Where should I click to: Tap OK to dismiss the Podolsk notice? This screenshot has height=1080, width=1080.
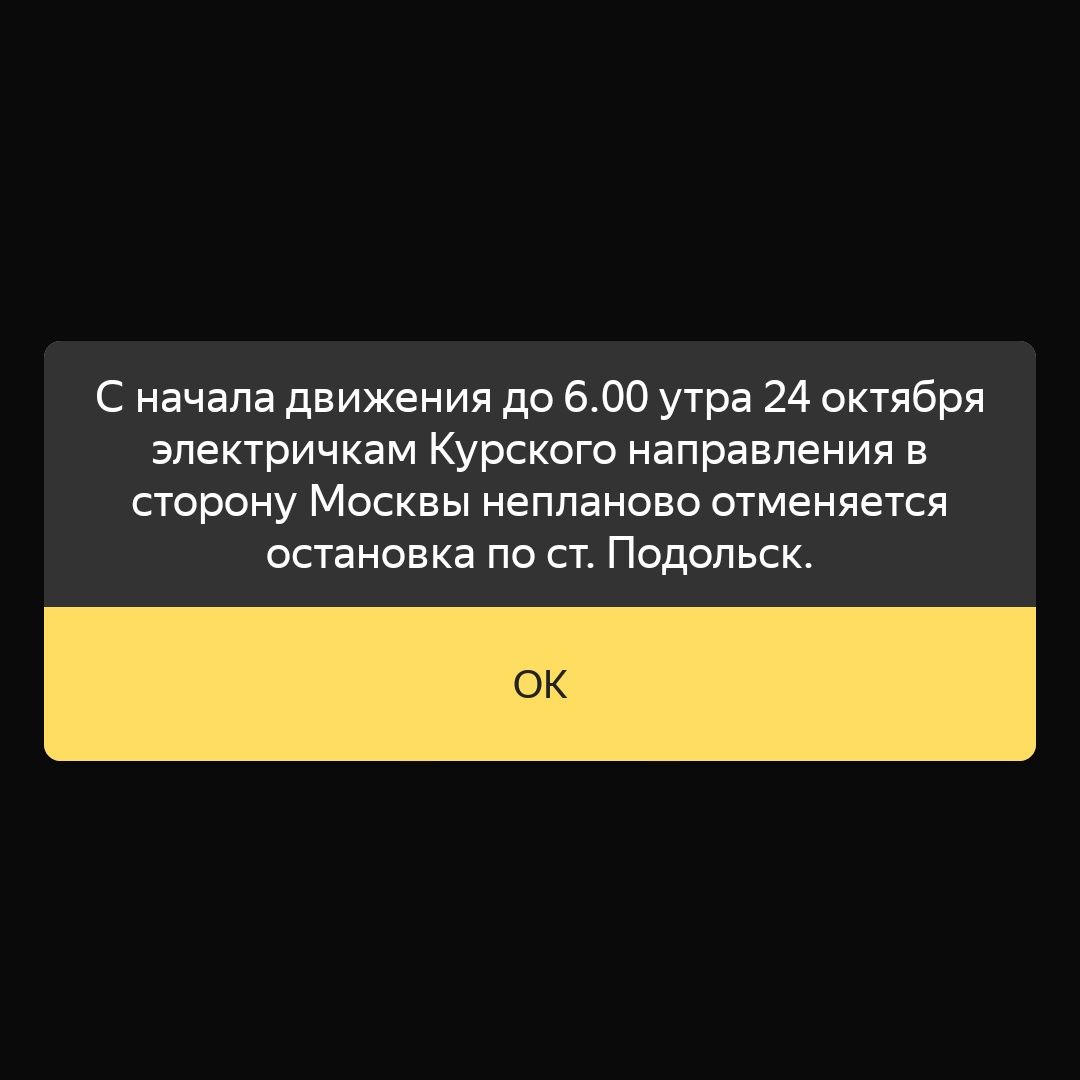pos(540,684)
